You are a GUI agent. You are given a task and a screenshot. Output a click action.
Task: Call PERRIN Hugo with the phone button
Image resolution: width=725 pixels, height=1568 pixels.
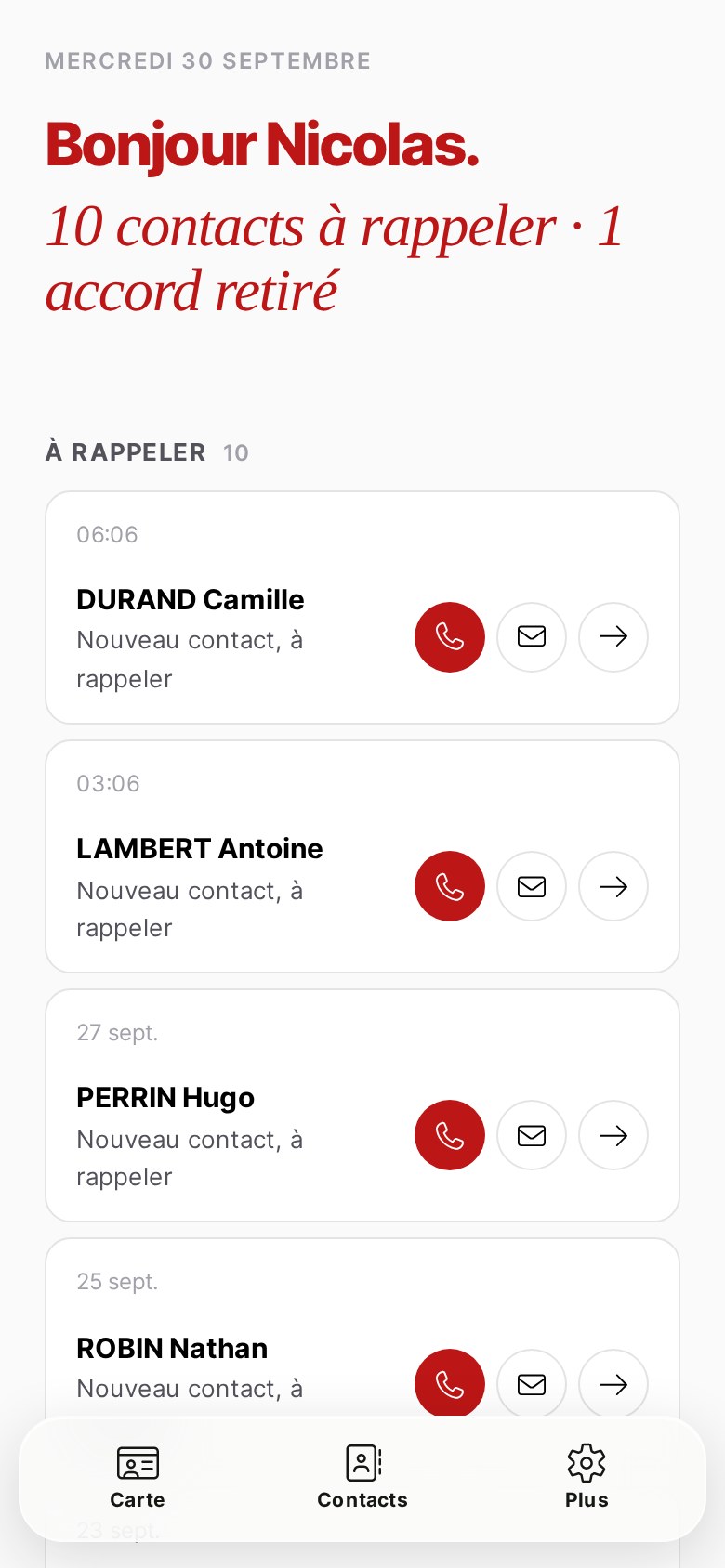click(x=450, y=1135)
